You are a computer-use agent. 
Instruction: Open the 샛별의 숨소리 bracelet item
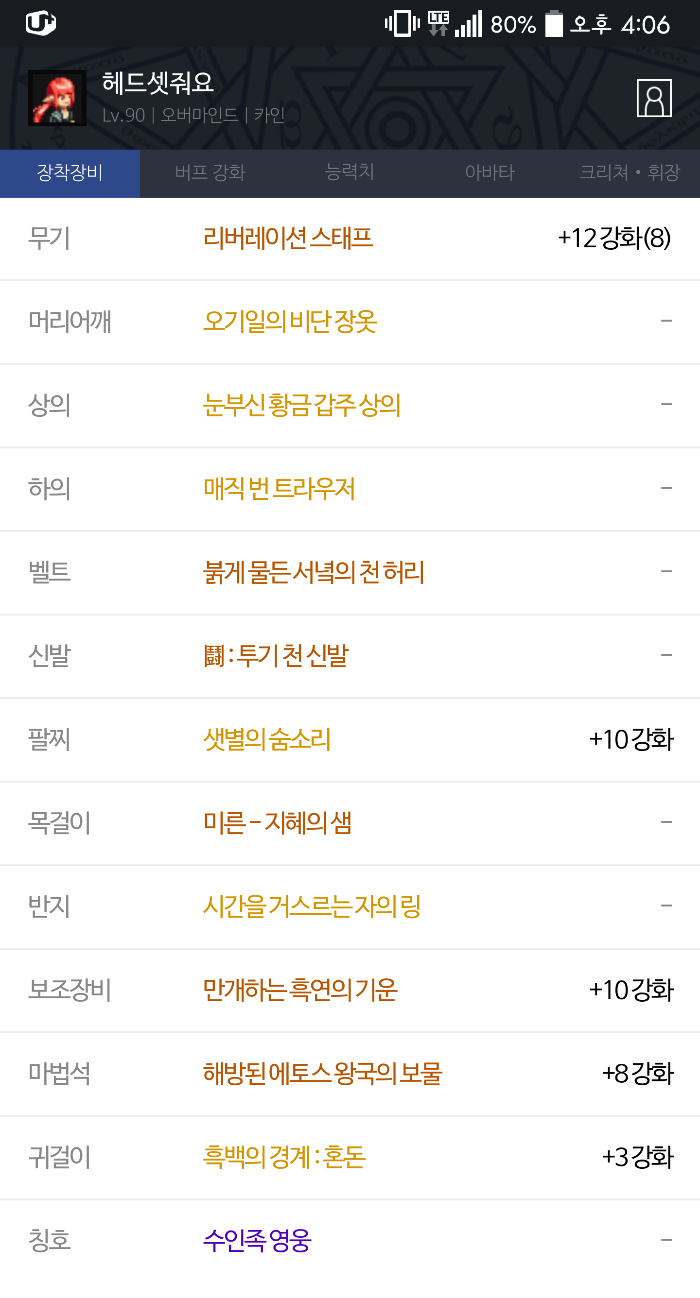tap(267, 740)
